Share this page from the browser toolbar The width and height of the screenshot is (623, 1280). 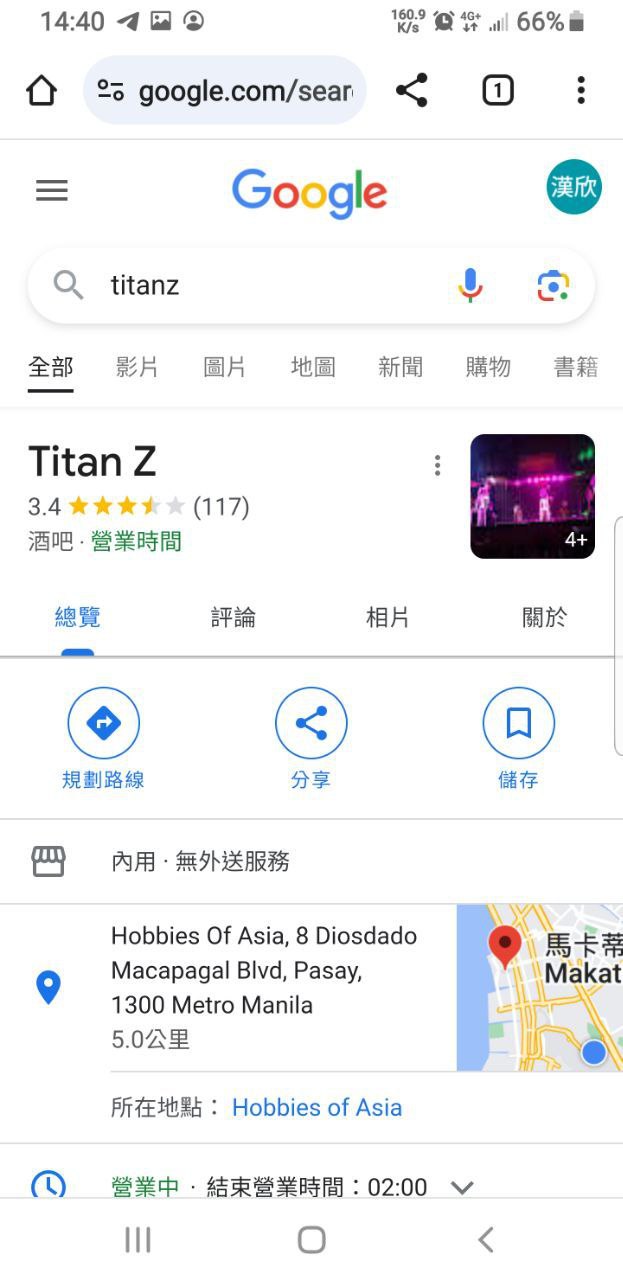click(x=411, y=91)
